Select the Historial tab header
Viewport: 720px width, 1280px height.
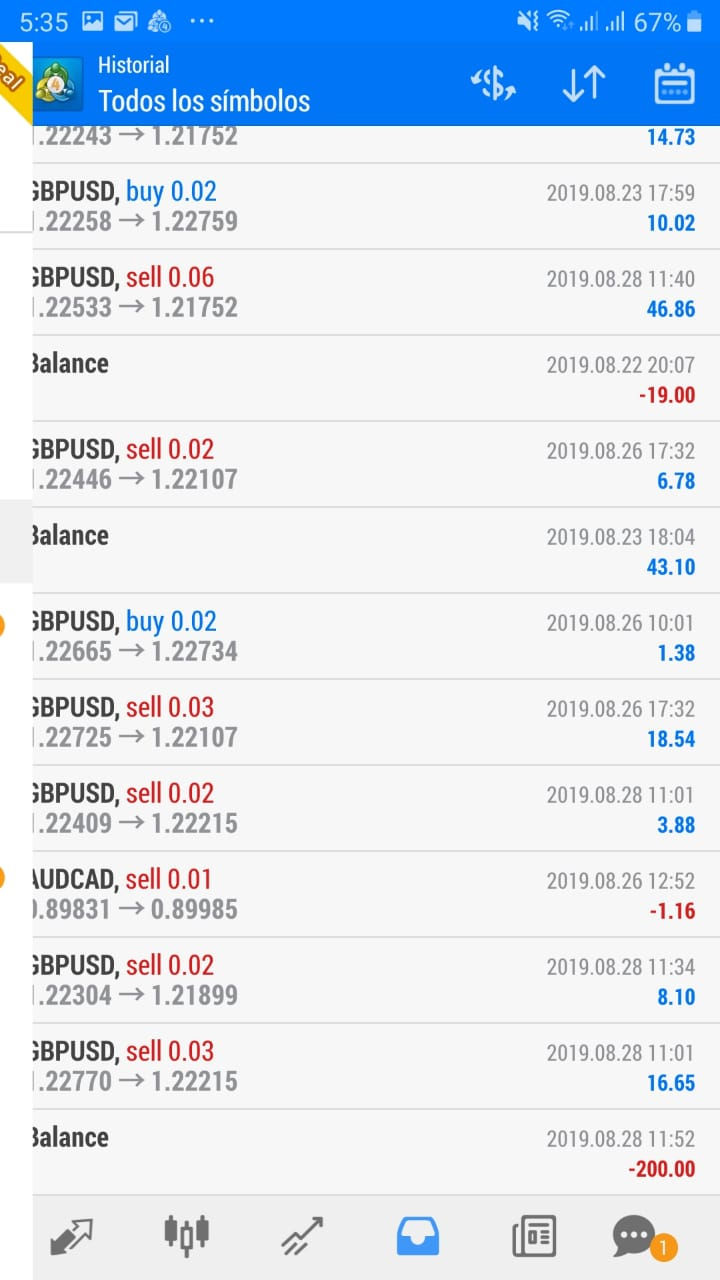coord(131,64)
